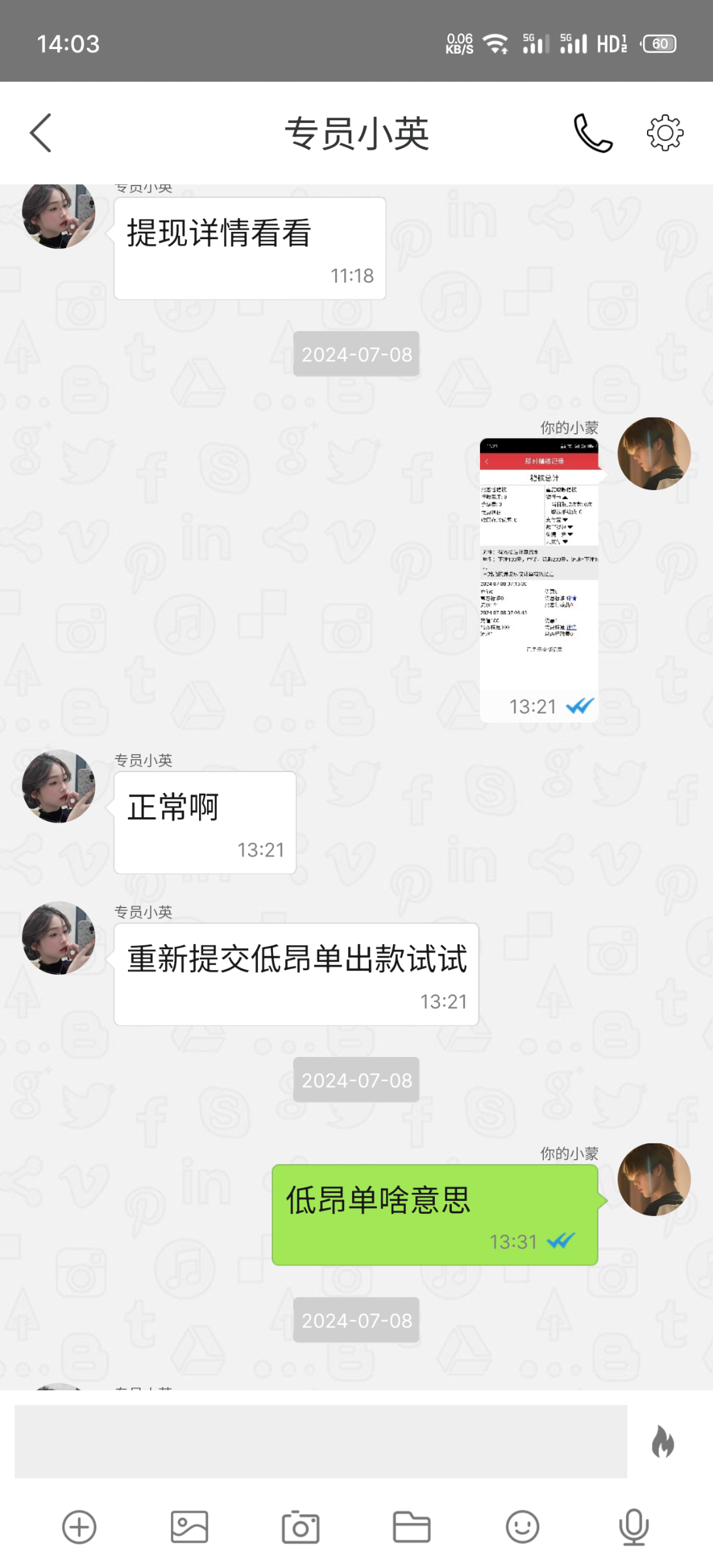Open the file browser attachment
The image size is (713, 1568).
(x=411, y=1527)
